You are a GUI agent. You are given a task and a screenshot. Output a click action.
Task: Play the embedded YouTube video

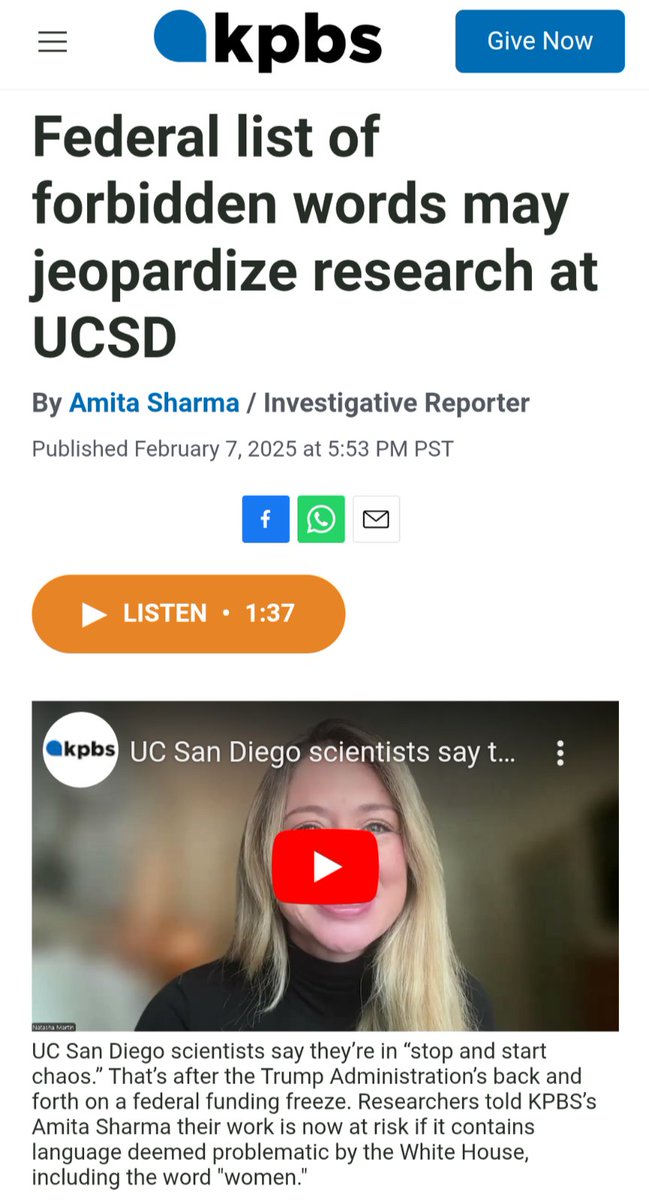point(325,867)
